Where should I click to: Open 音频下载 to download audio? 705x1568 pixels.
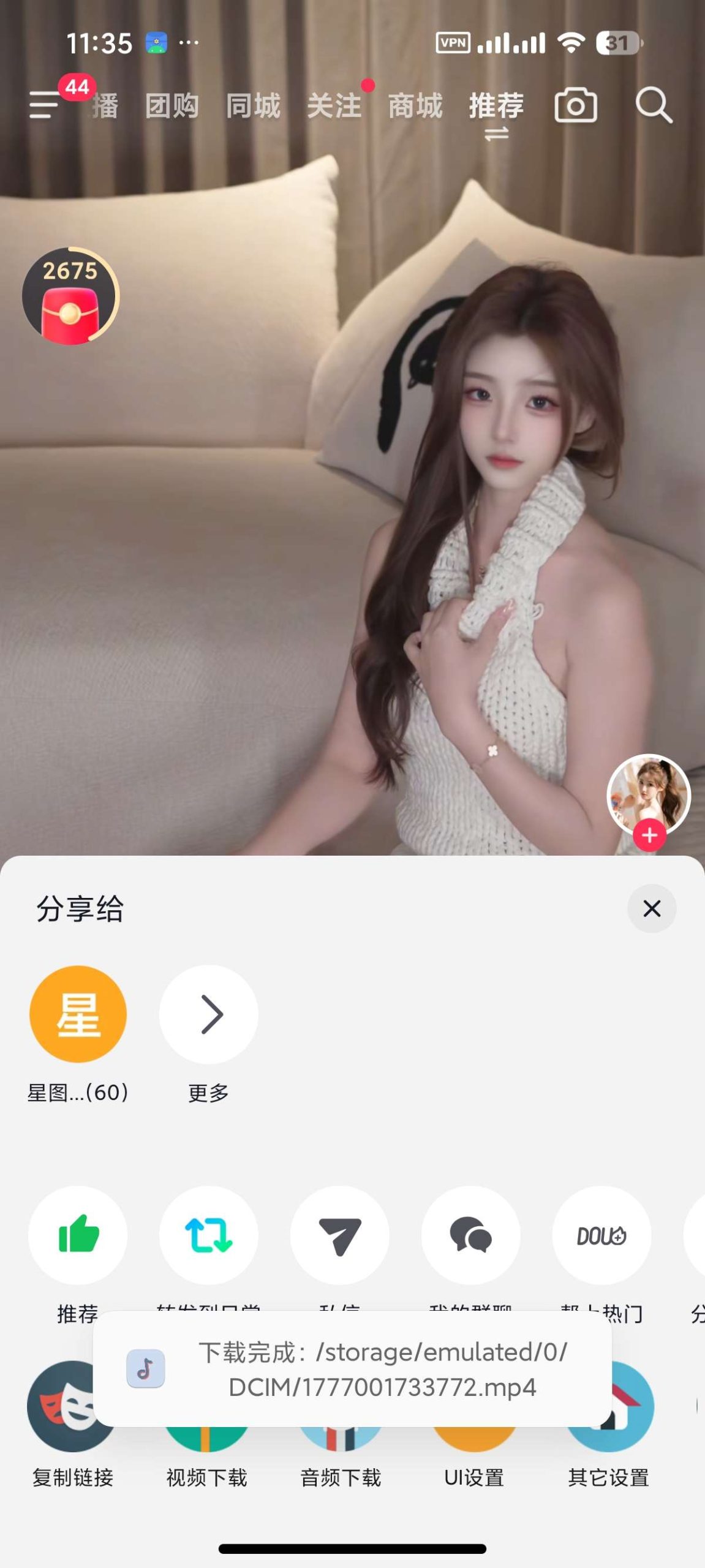pos(340,1409)
